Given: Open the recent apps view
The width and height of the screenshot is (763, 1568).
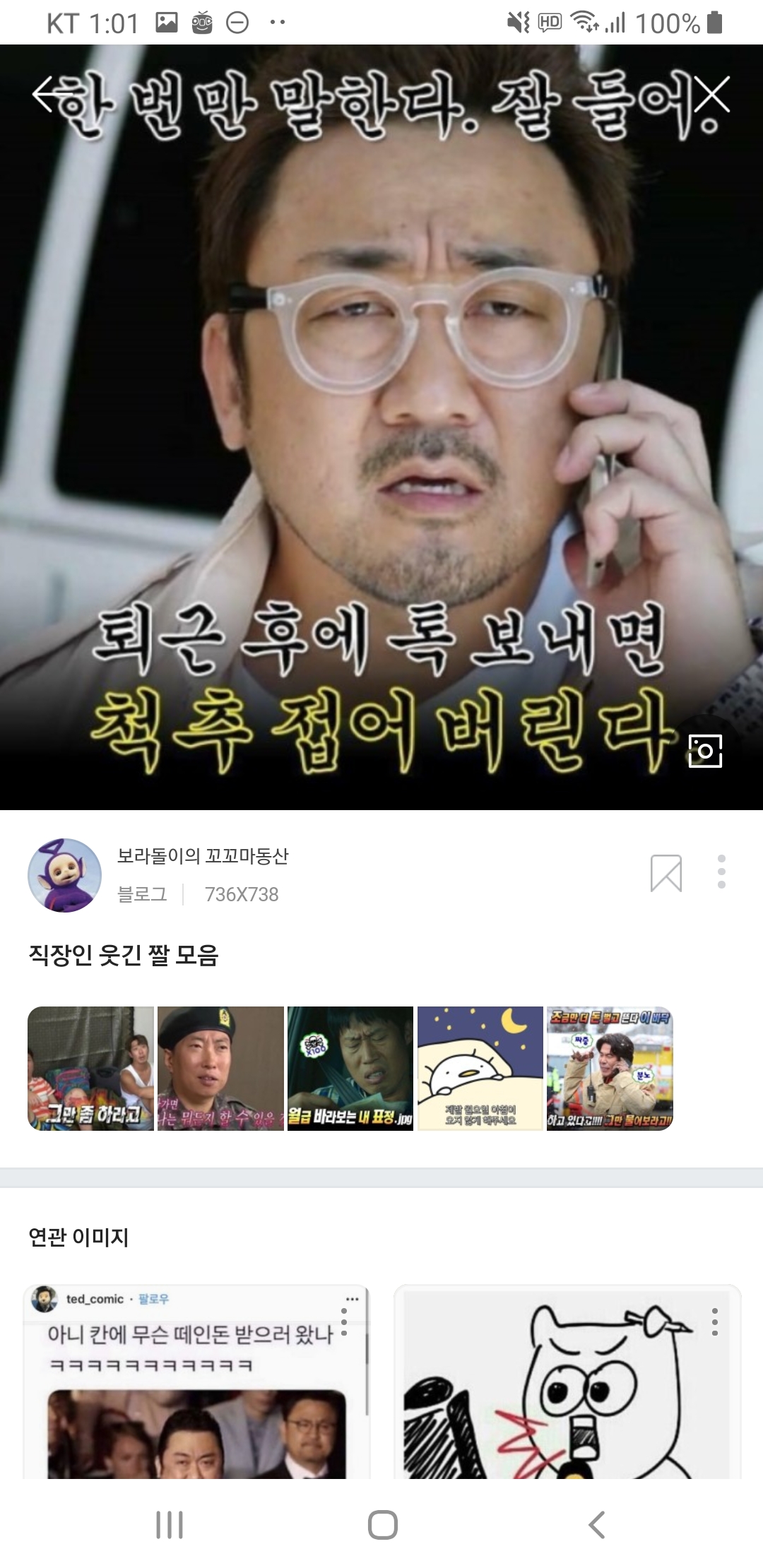Looking at the screenshot, I should 170,1525.
